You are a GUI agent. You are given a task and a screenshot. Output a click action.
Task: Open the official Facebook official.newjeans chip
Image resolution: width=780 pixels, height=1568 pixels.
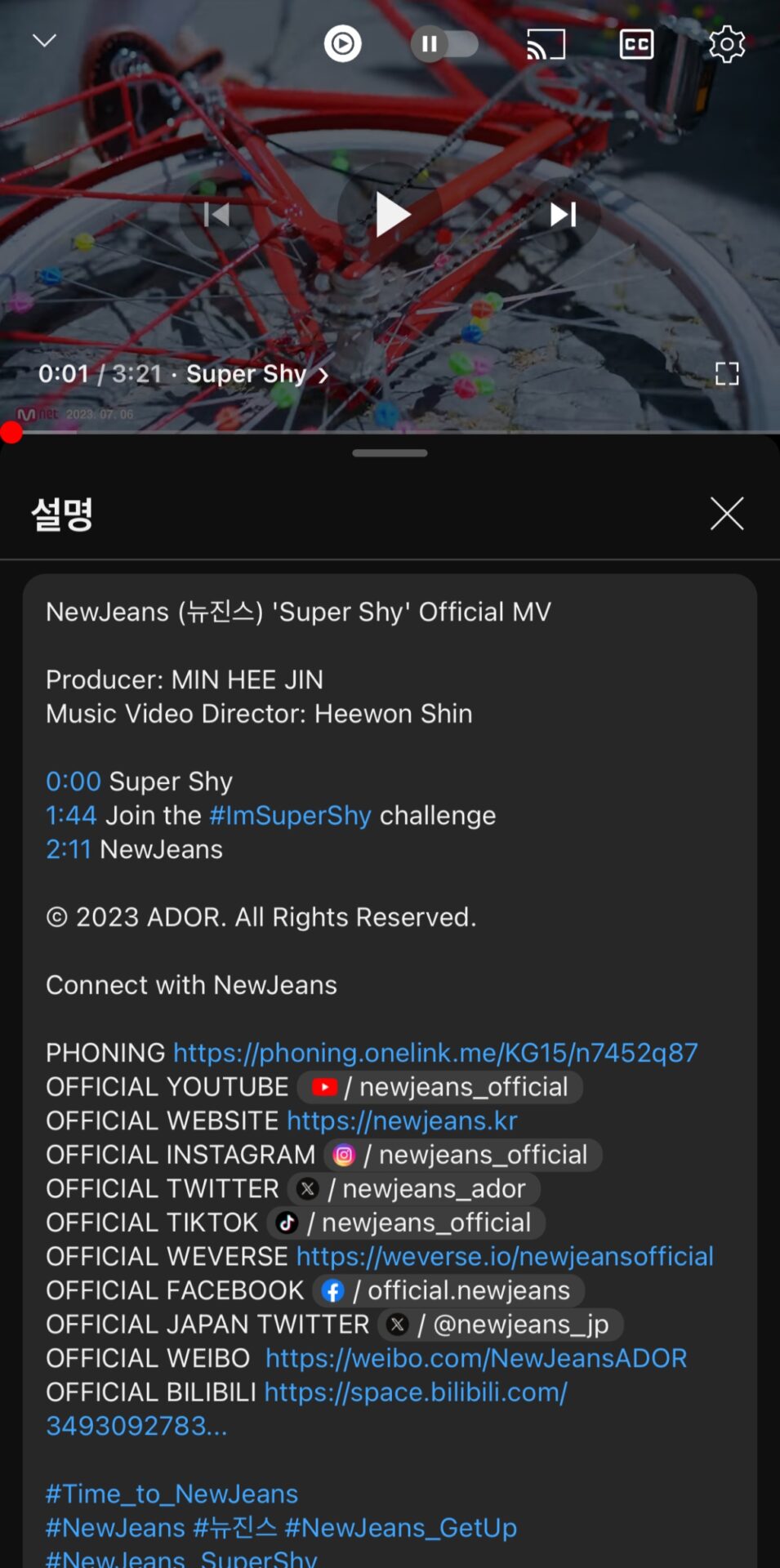(x=448, y=1290)
